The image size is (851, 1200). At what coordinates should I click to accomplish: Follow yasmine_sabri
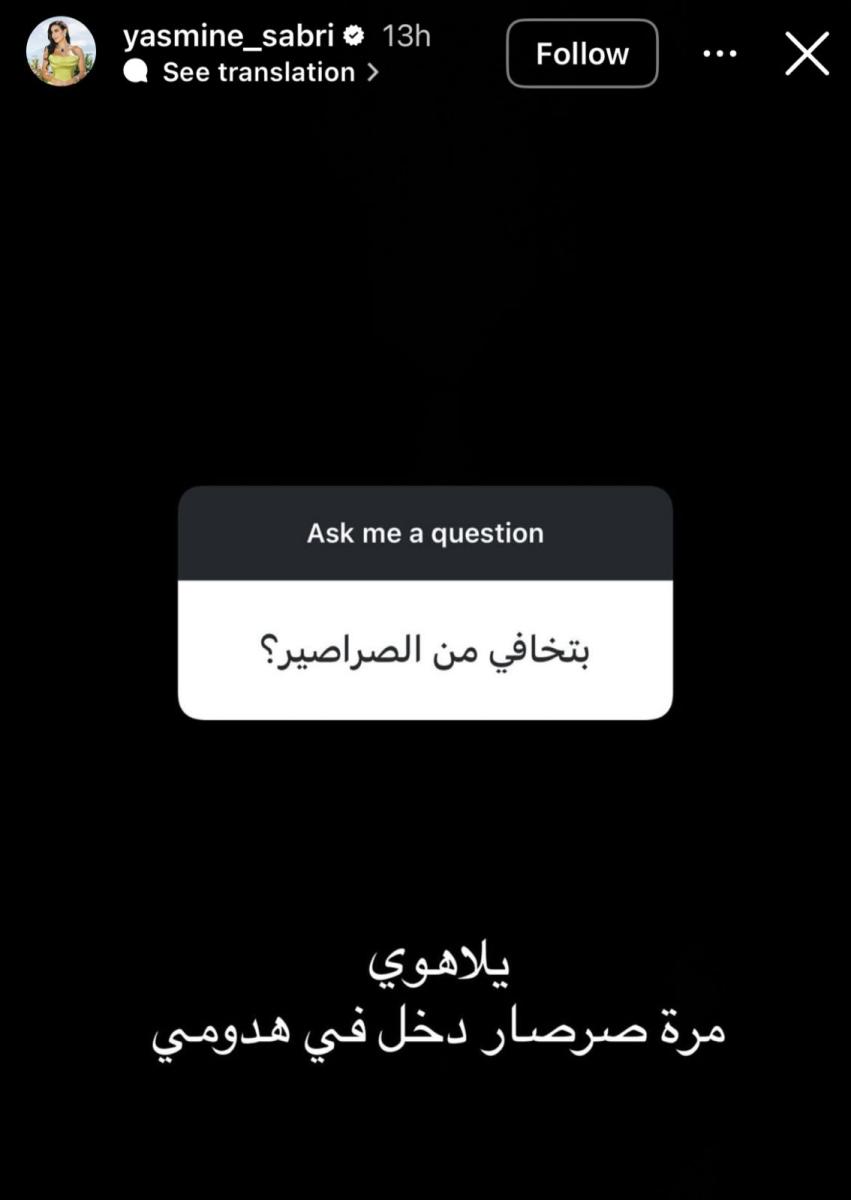click(582, 54)
